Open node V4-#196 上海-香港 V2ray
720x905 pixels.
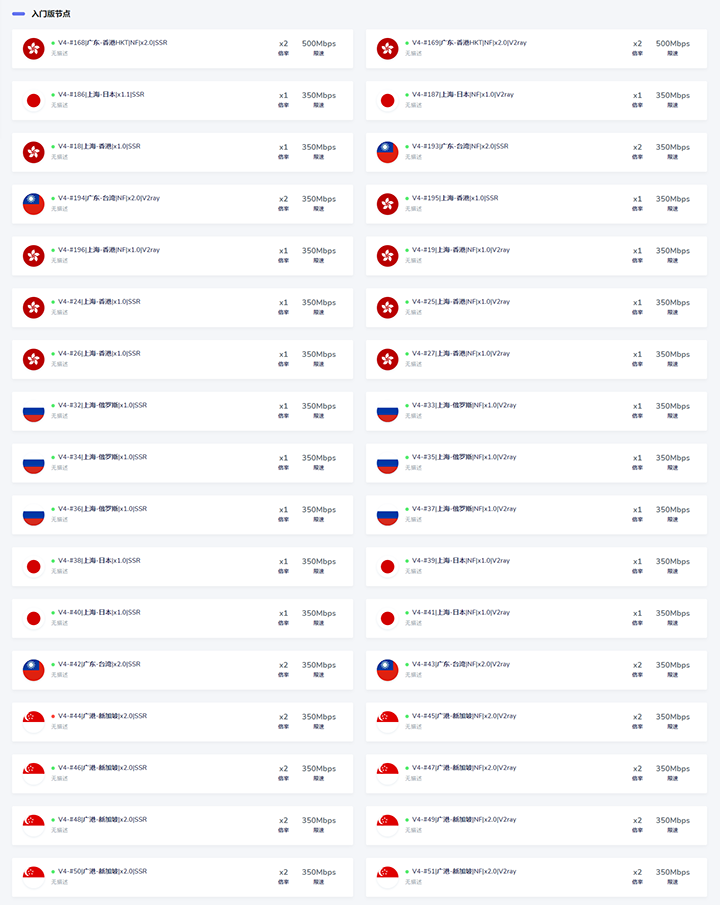108,250
